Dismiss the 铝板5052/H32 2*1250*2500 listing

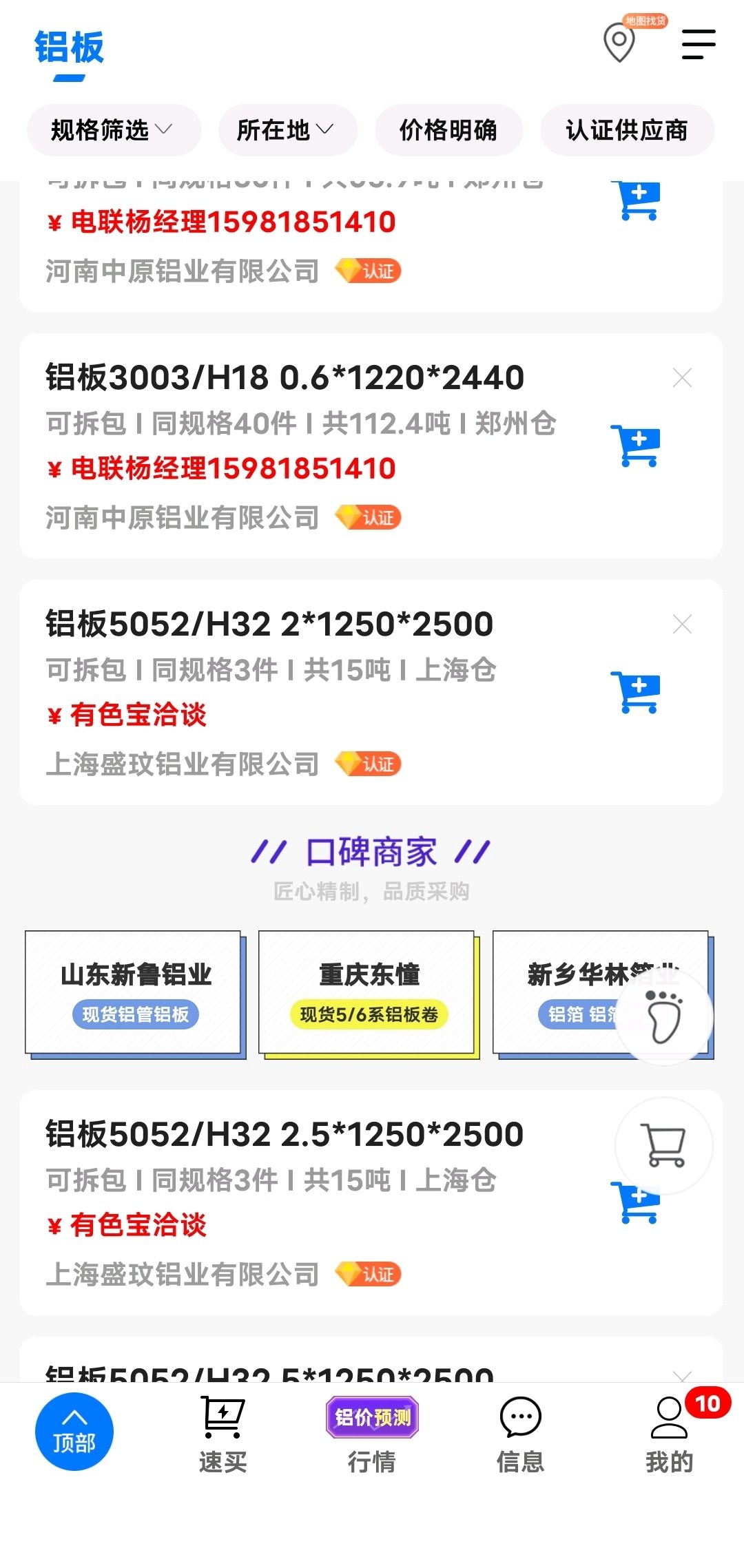(682, 624)
